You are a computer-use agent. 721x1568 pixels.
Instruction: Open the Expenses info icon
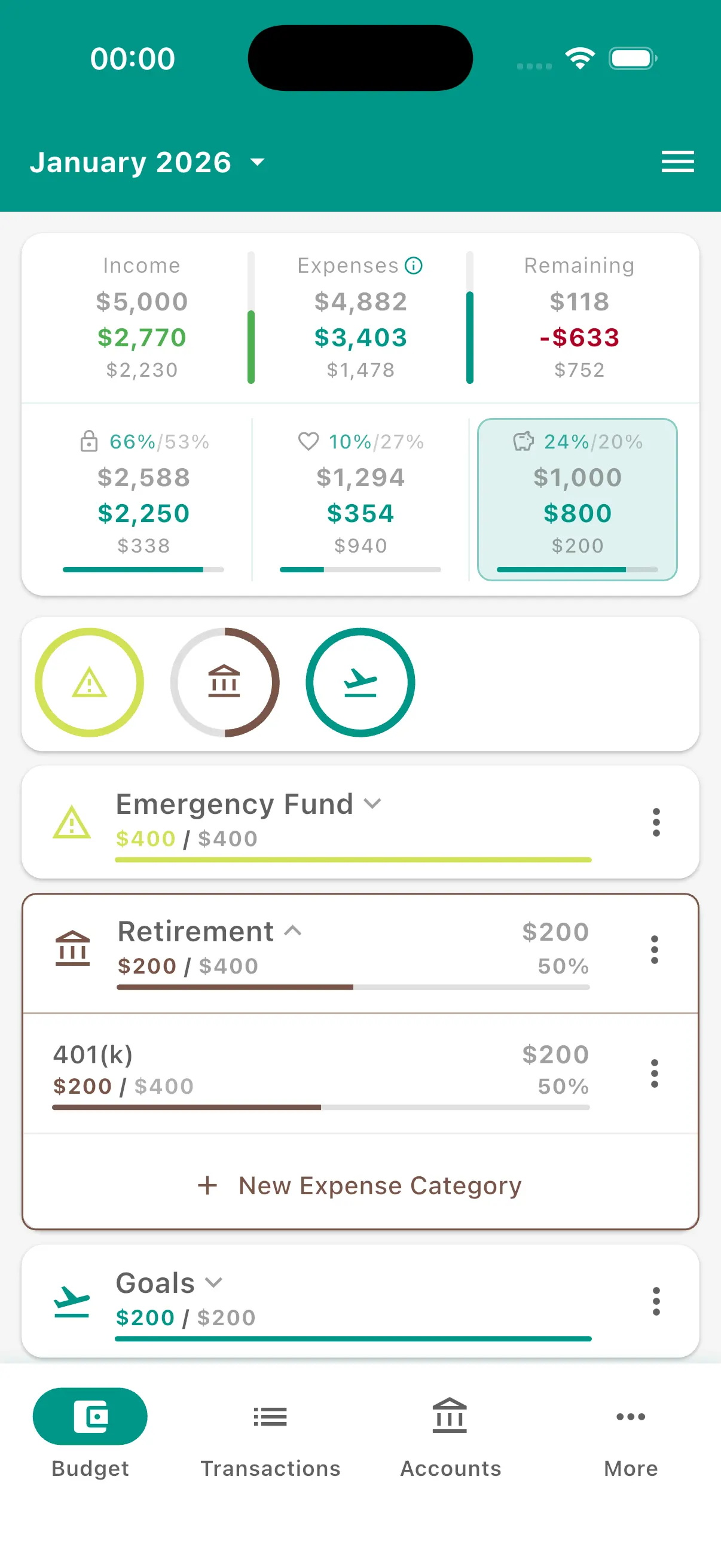click(x=413, y=266)
